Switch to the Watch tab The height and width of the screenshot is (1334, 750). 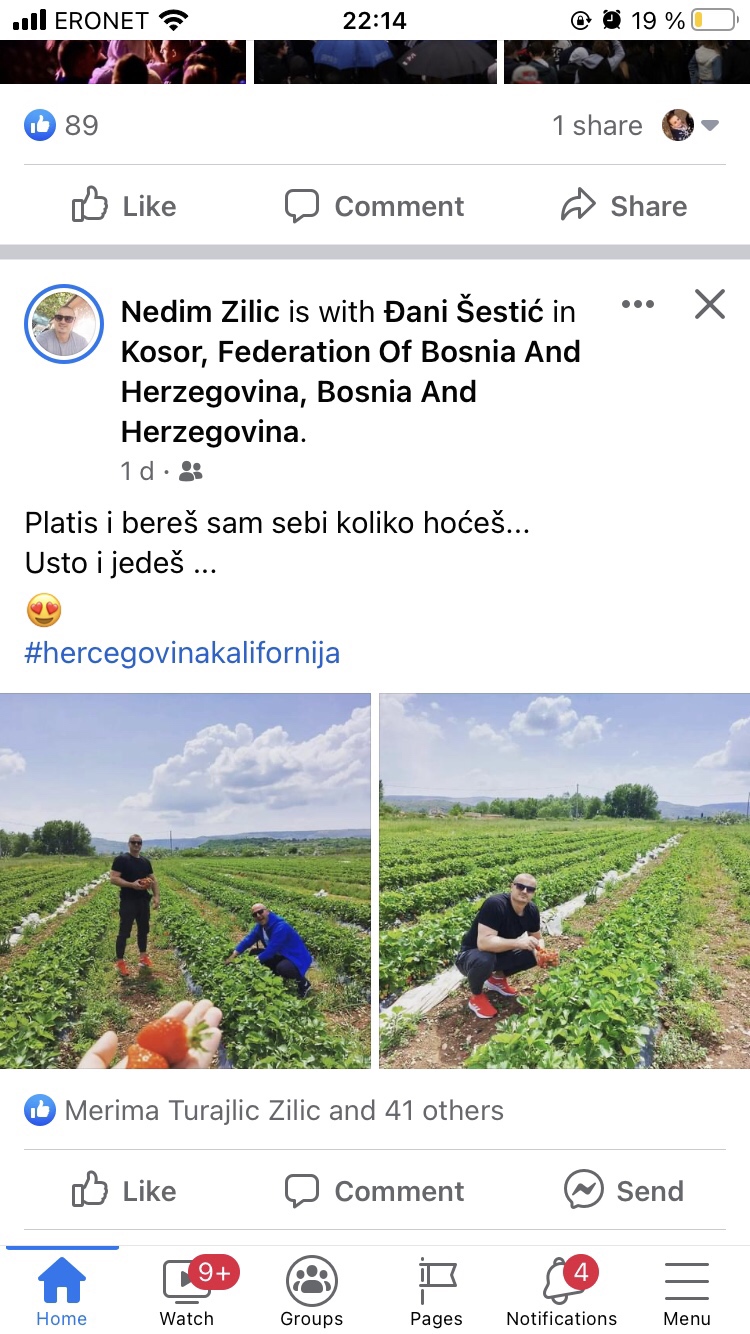(187, 1291)
